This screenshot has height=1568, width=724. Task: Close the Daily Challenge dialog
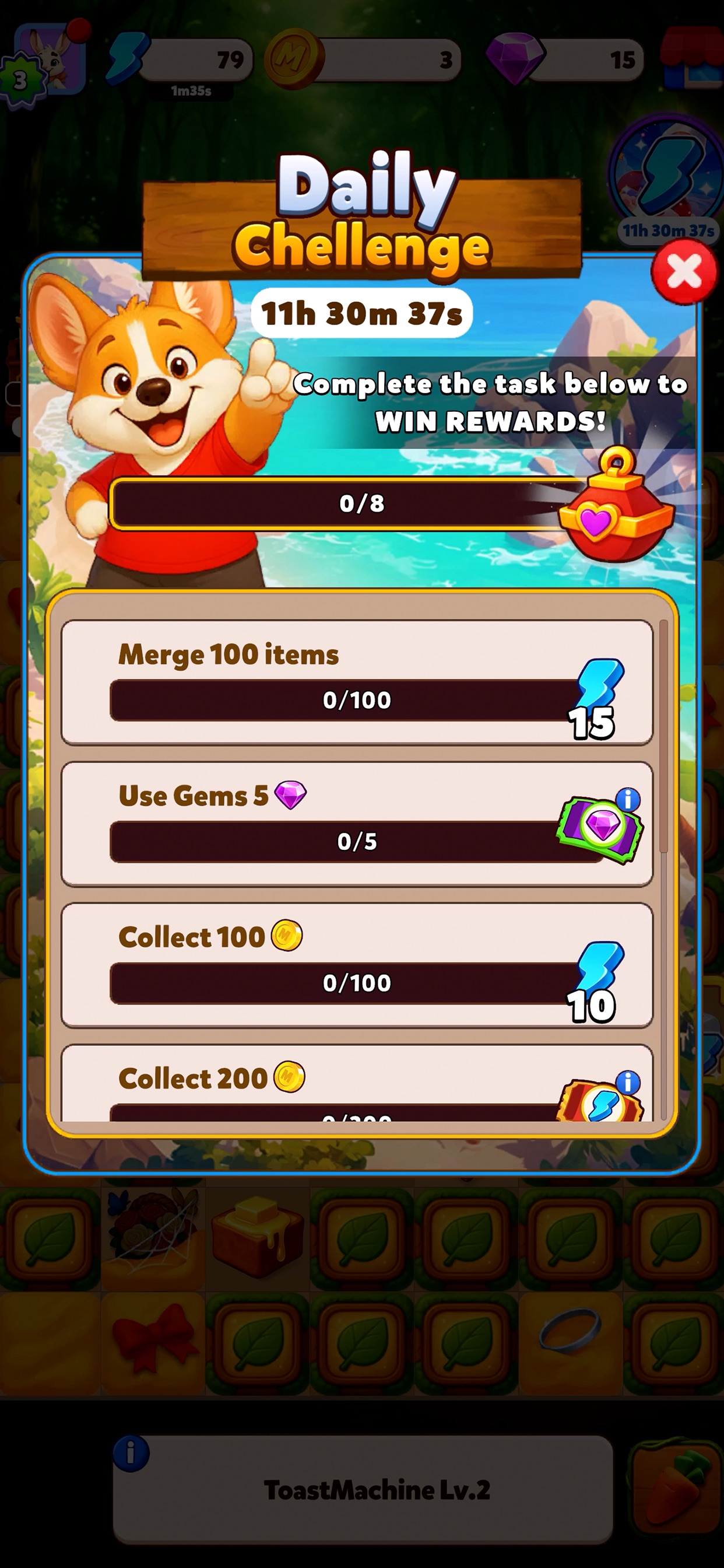(684, 272)
